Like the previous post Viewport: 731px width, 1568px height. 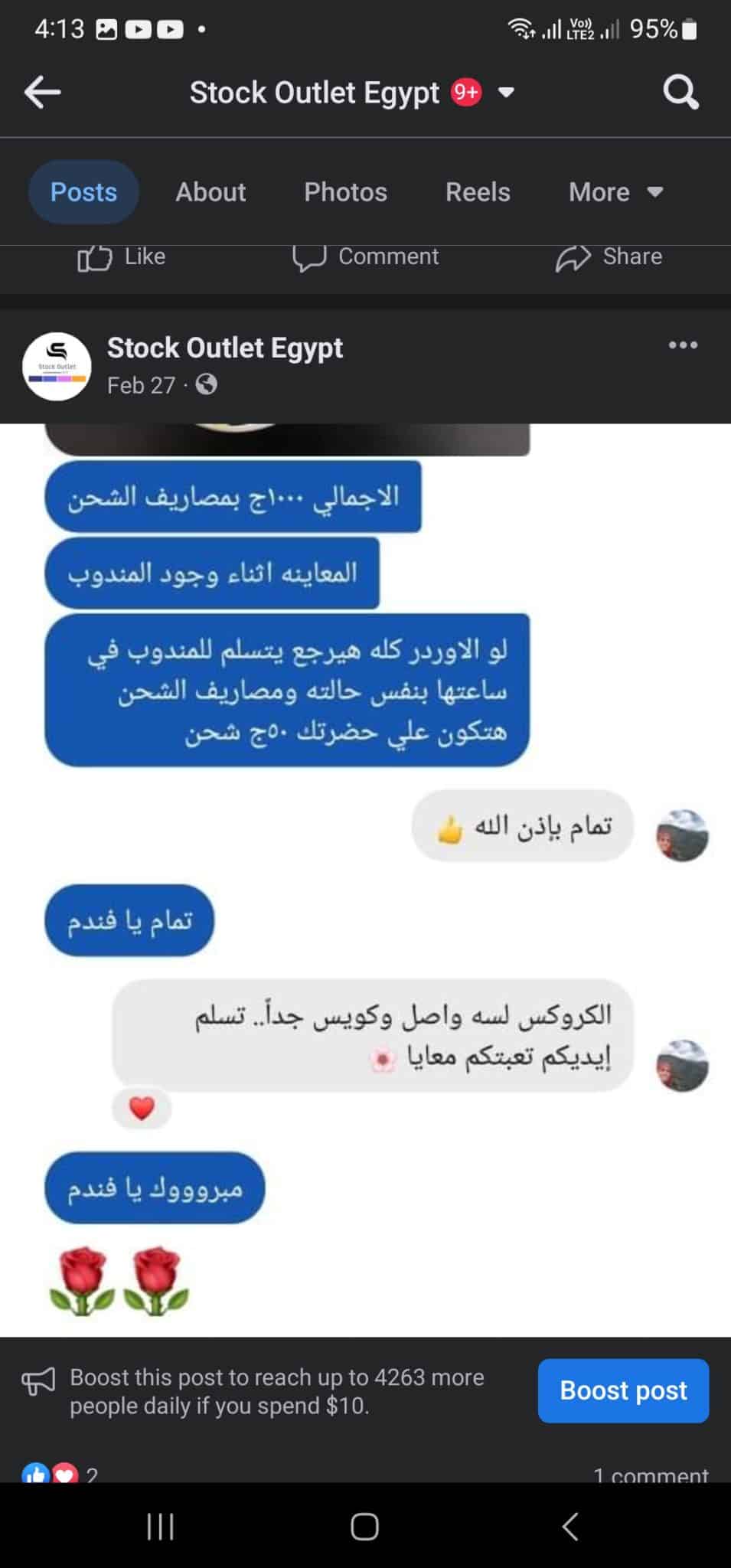(122, 257)
